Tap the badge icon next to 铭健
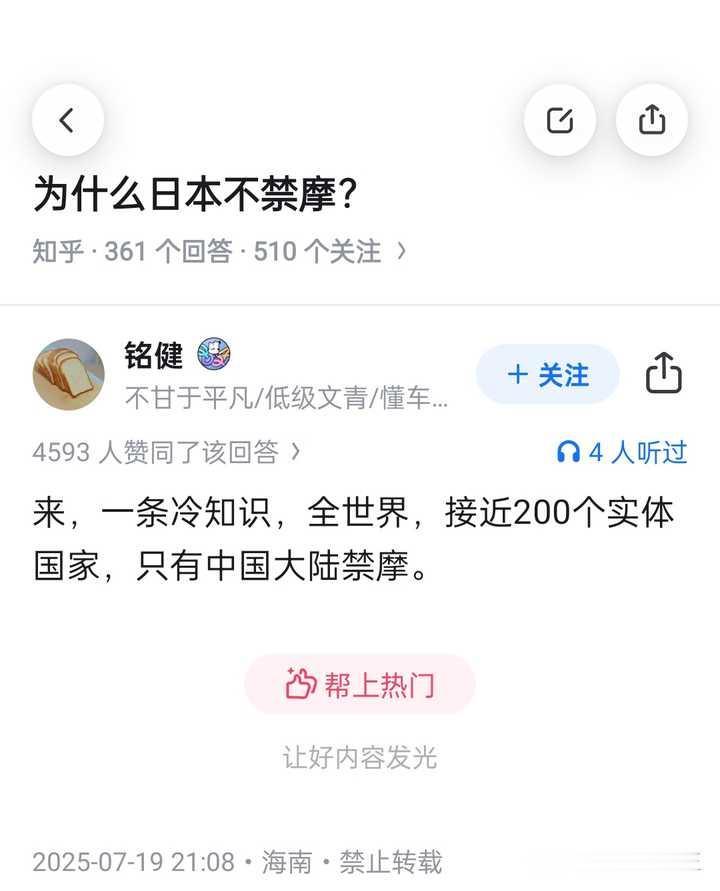Image resolution: width=720 pixels, height=891 pixels. [214, 352]
